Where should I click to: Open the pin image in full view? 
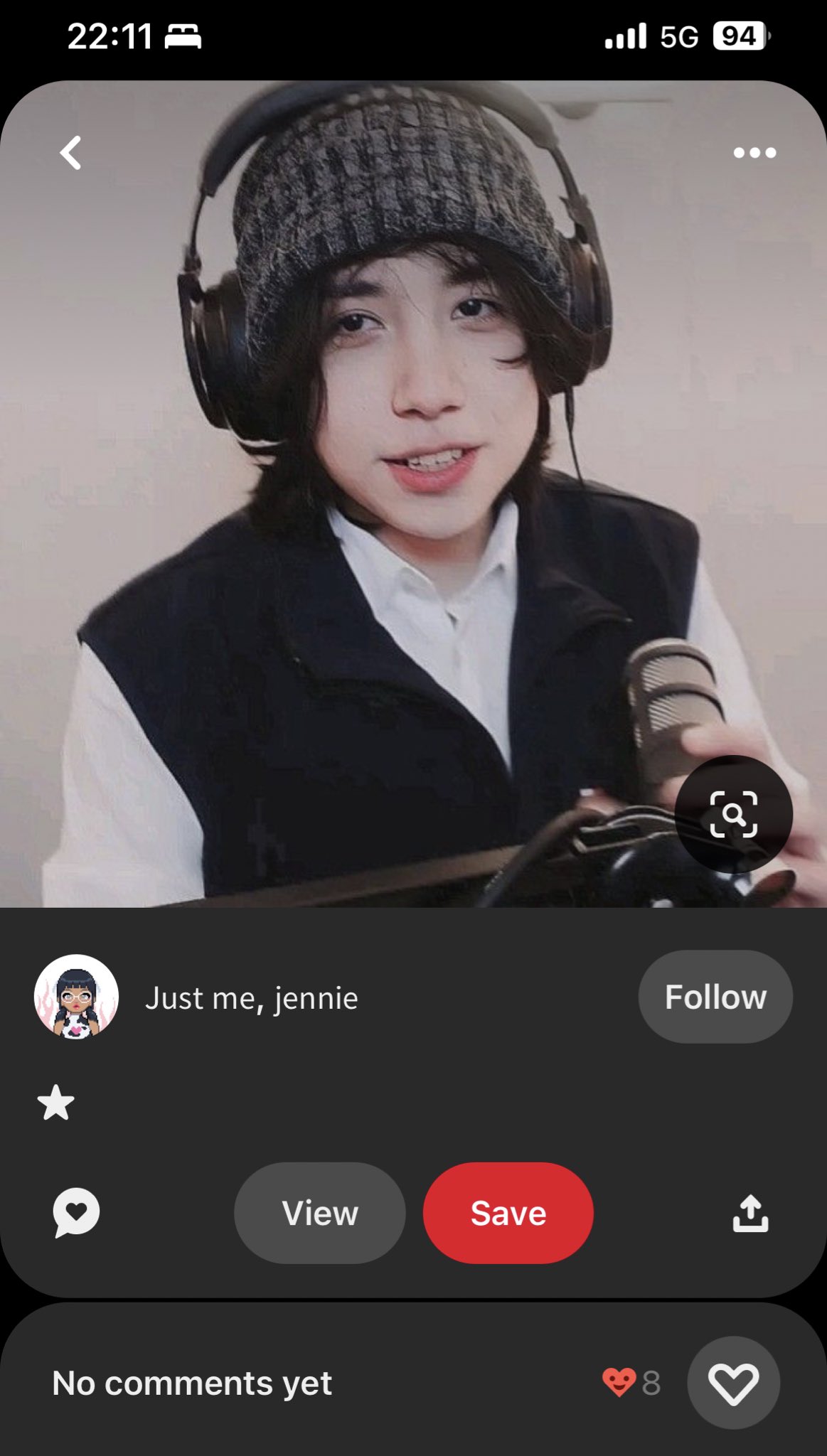413,494
